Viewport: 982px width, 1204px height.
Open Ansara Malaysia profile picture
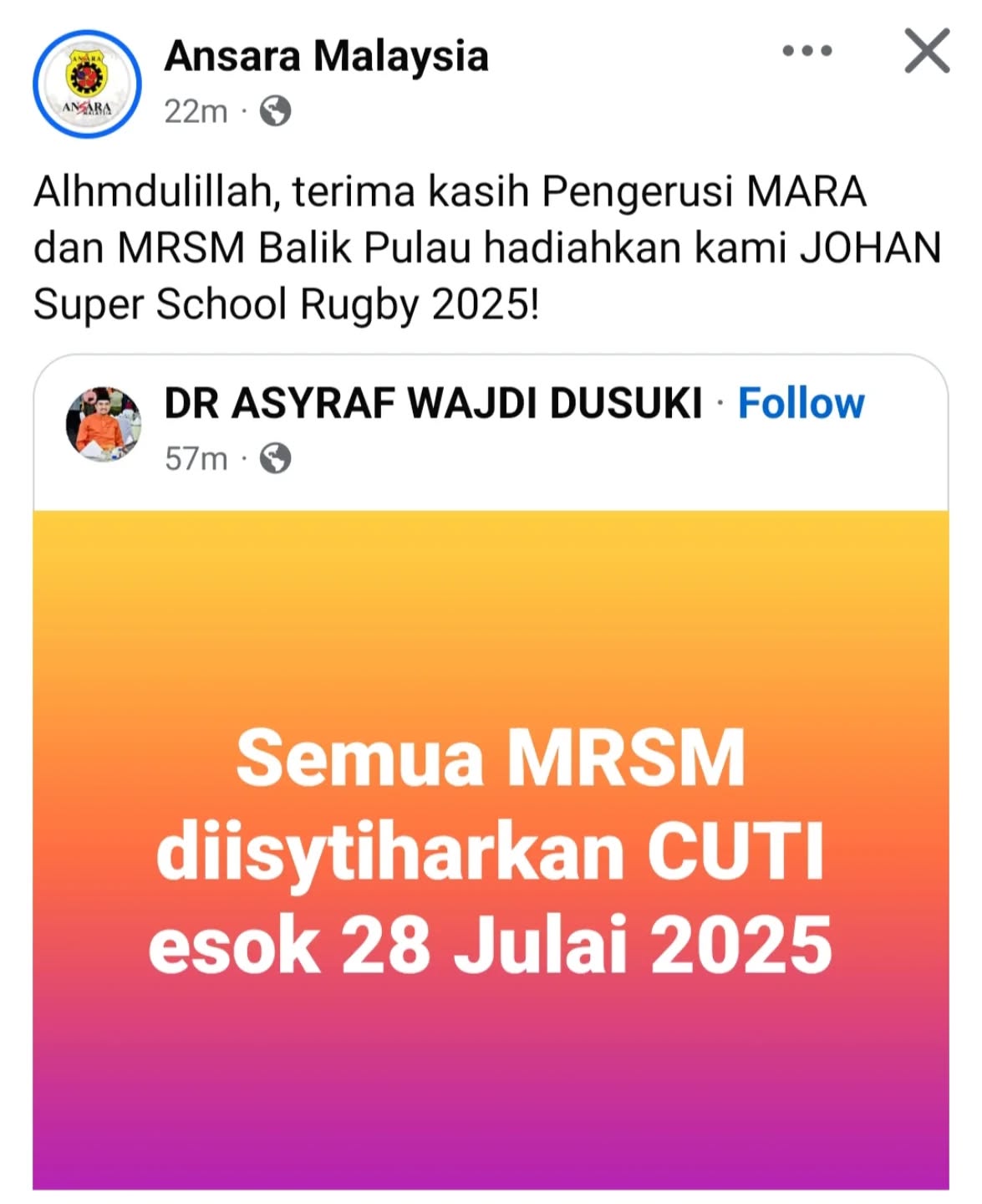click(x=87, y=84)
